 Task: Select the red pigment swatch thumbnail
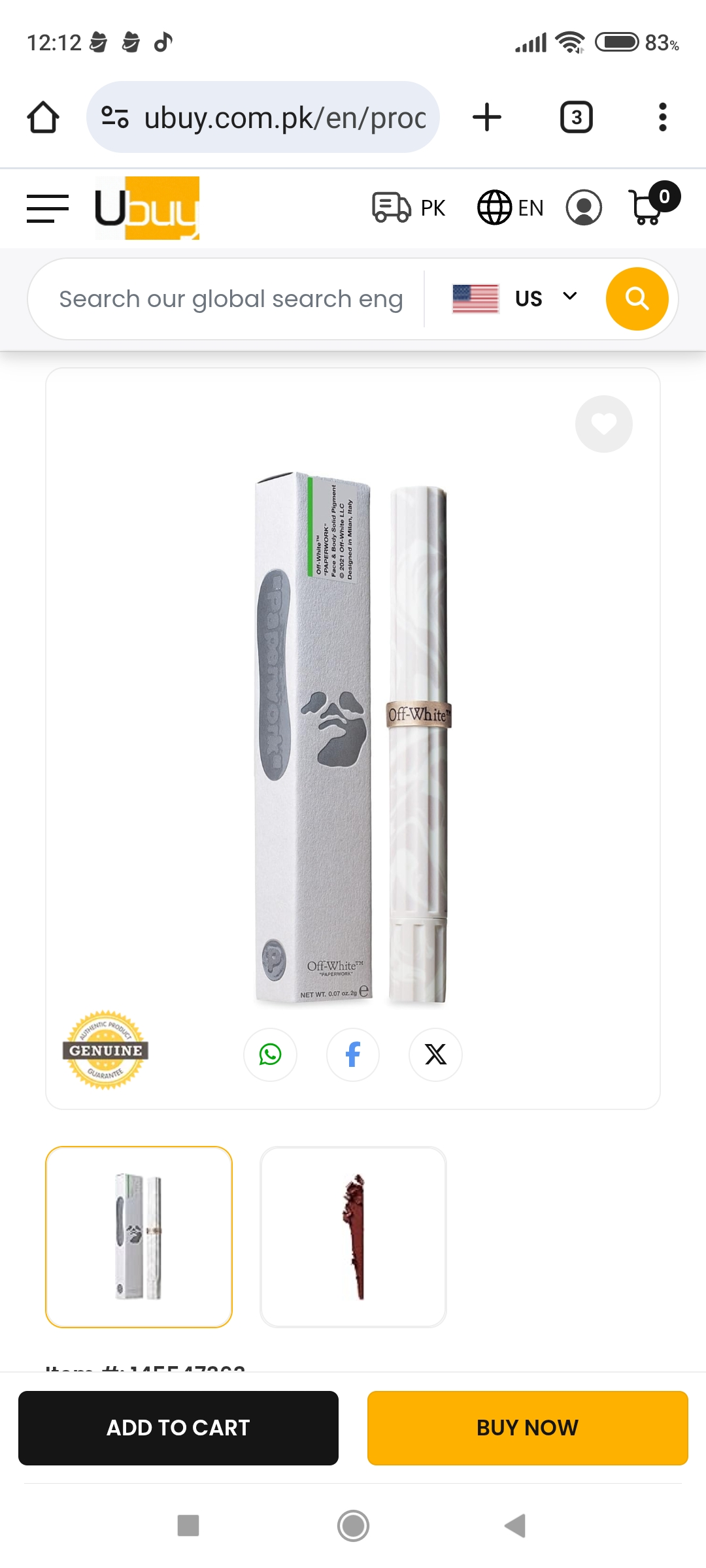[353, 1237]
